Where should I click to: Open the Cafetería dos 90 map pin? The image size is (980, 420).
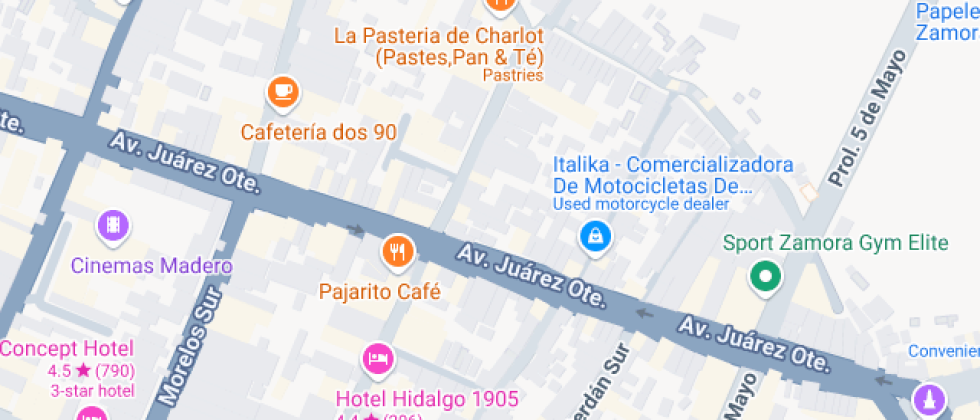point(283,93)
